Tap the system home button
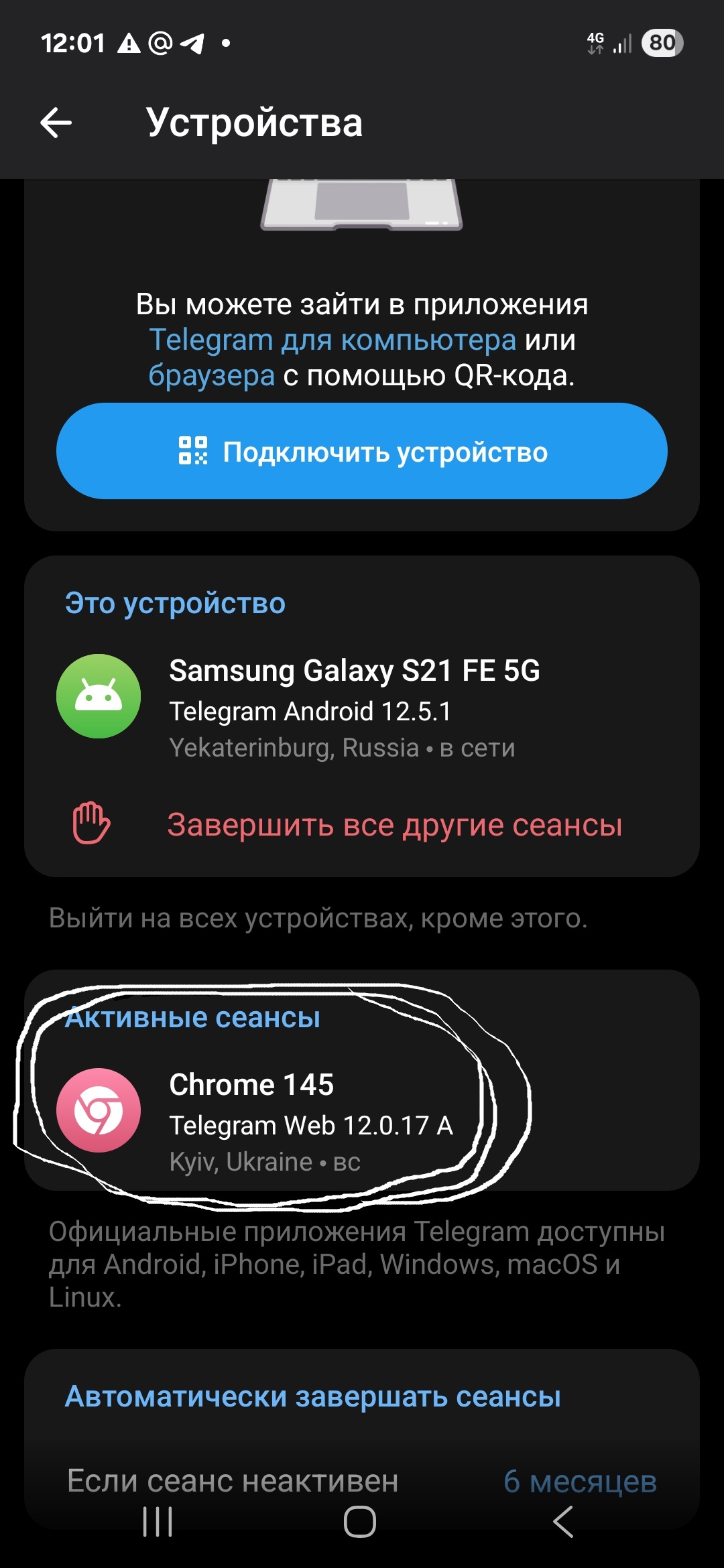The image size is (724, 1568). pyautogui.click(x=360, y=1522)
